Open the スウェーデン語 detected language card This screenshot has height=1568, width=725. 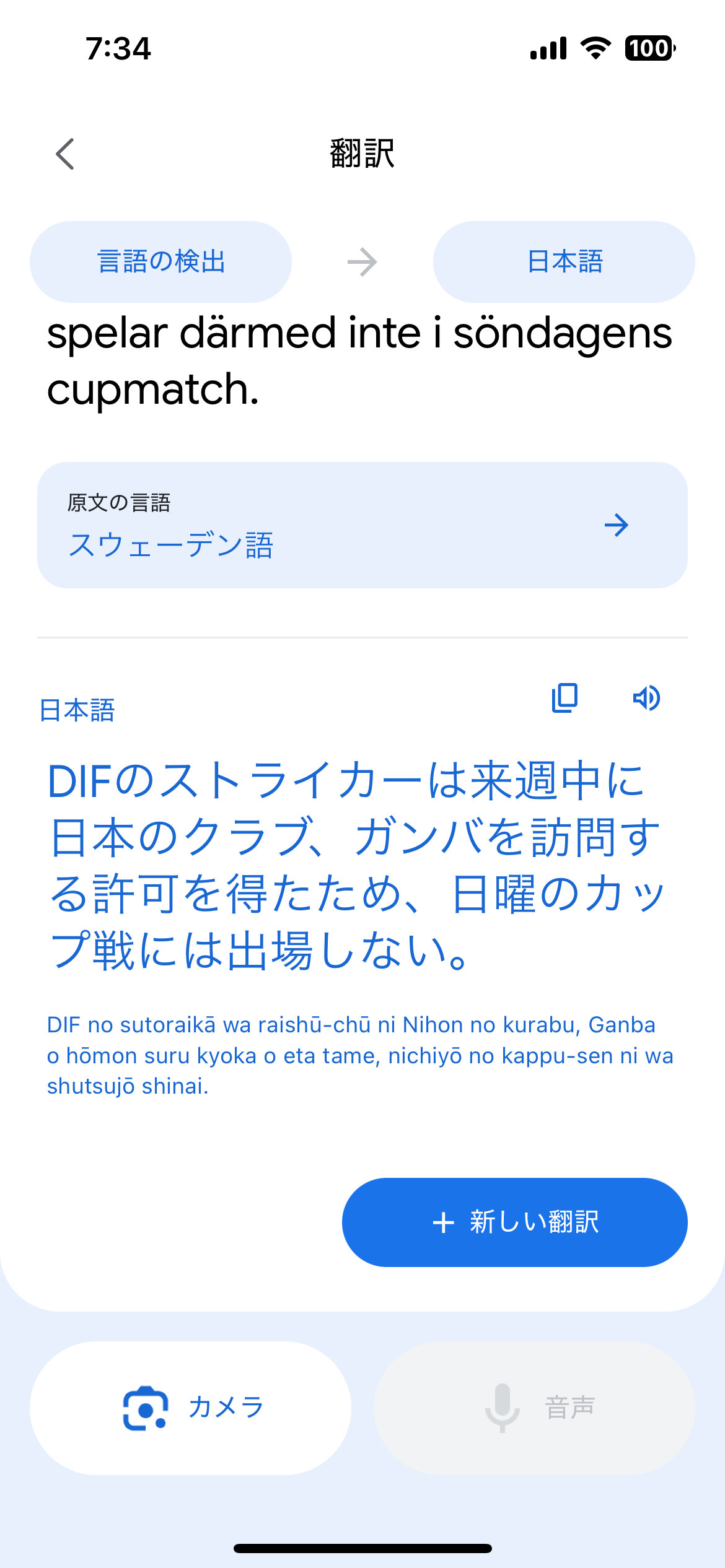(362, 525)
